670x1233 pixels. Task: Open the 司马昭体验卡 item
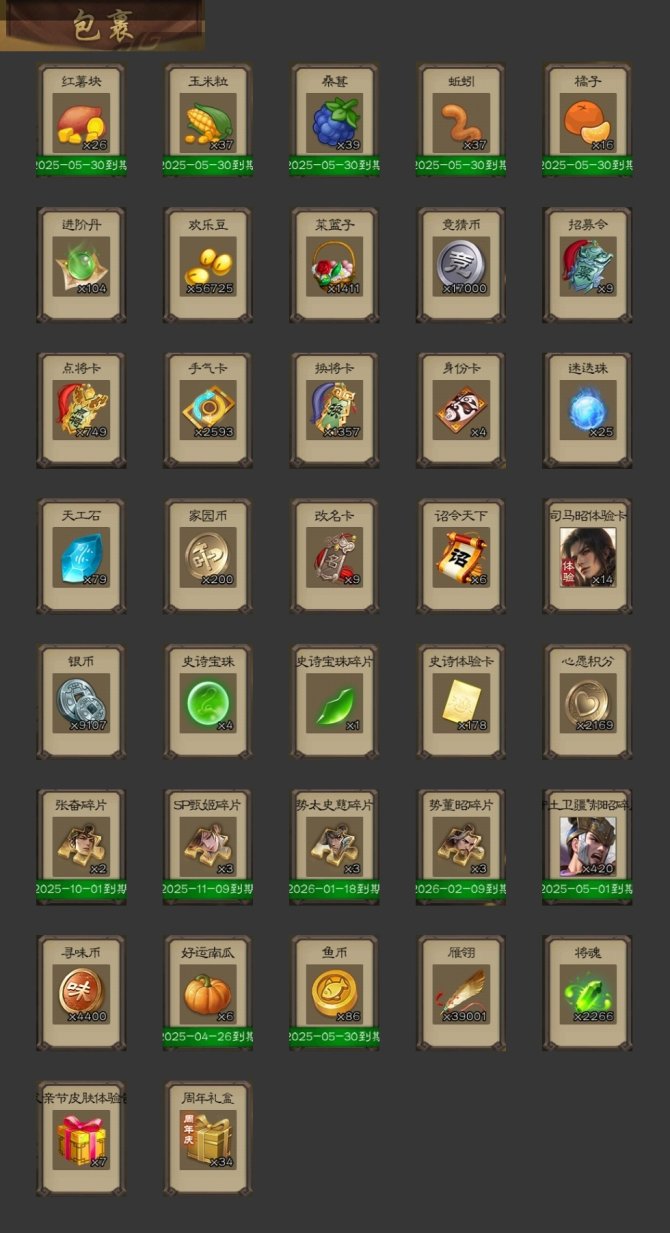pos(588,558)
